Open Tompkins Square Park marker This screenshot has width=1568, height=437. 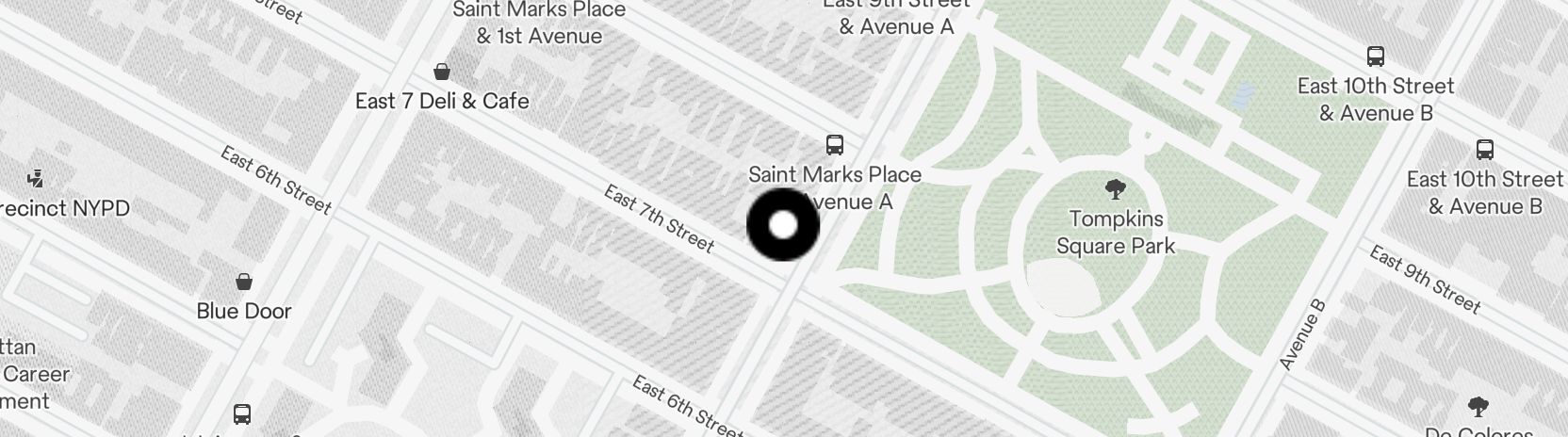[1115, 189]
